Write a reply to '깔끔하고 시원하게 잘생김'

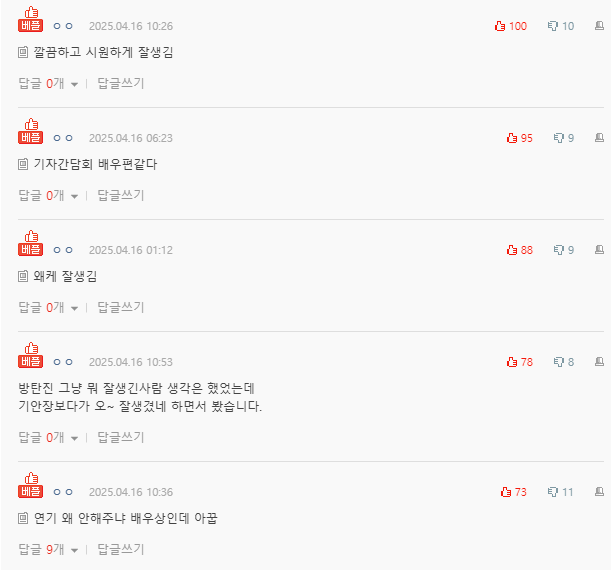tap(120, 84)
